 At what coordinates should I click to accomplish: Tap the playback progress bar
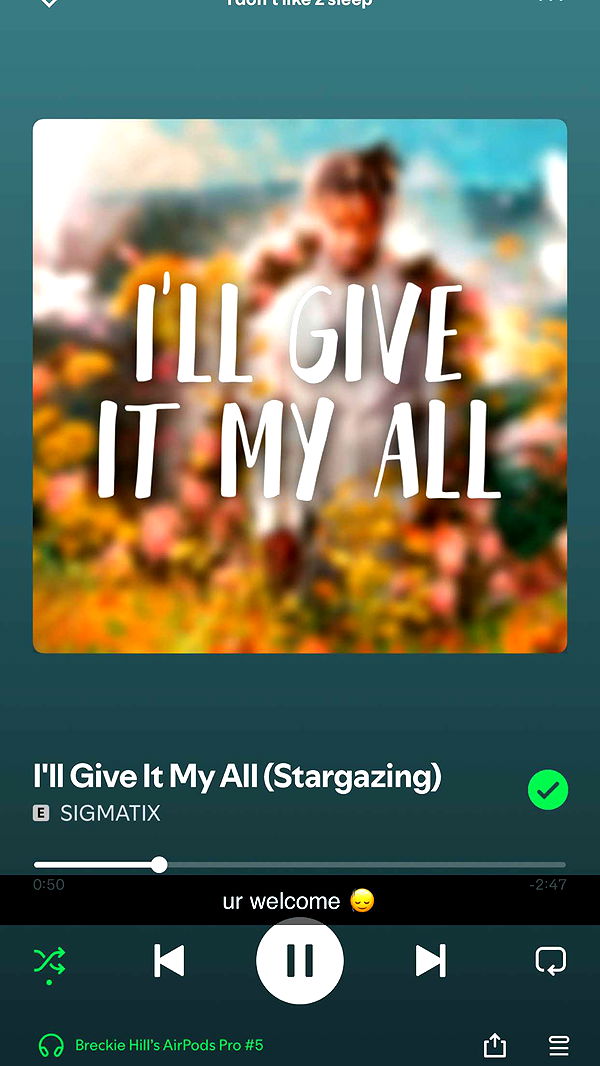300,864
